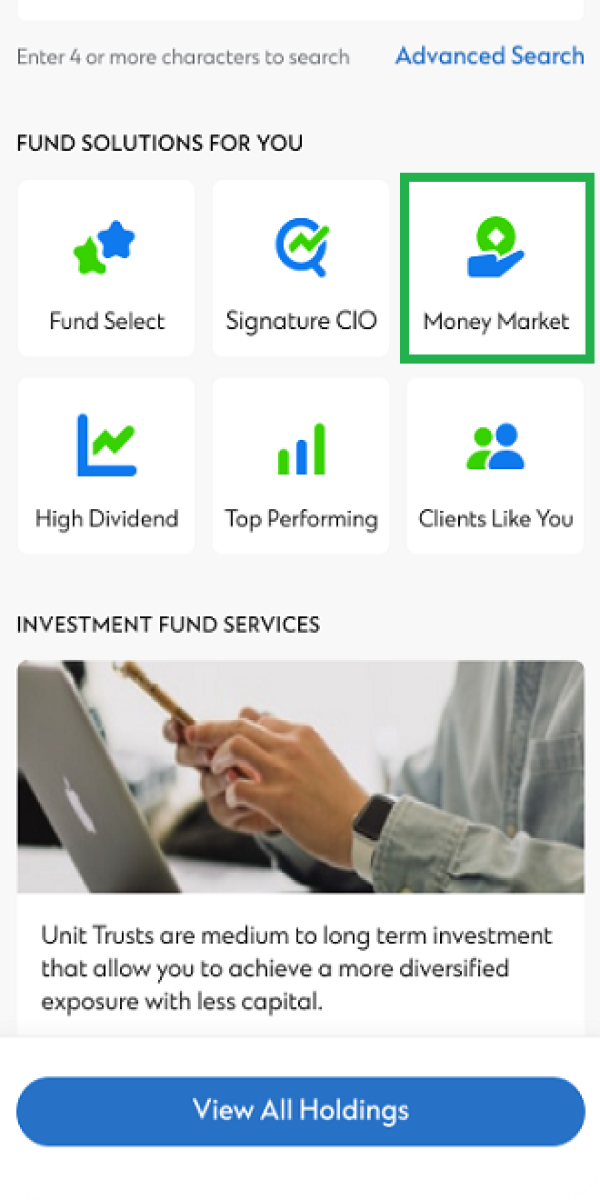This screenshot has height=1200, width=600.
Task: Select the Signature CIO tile
Action: 301,270
